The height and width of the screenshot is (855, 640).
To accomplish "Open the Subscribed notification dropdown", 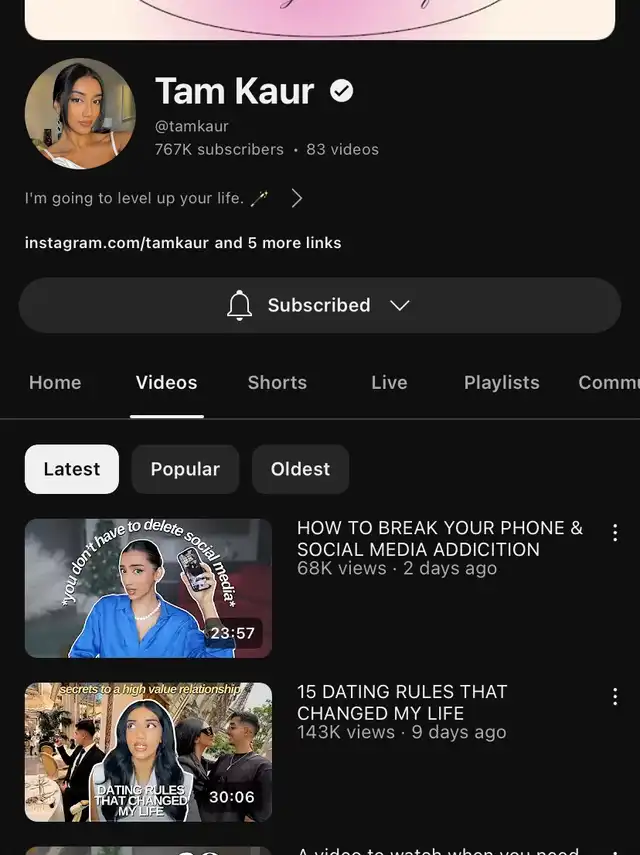I will click(x=319, y=305).
